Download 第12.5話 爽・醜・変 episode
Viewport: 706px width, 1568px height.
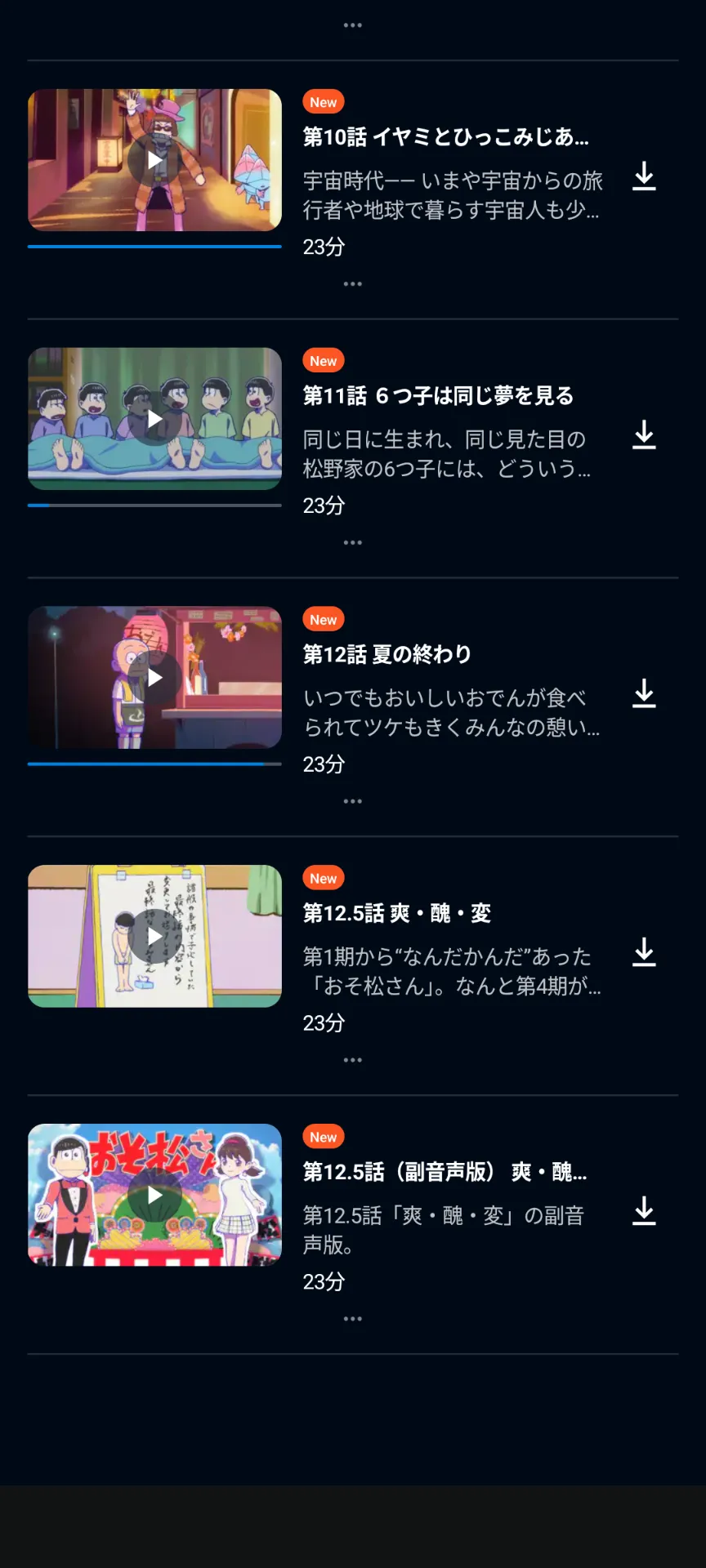tap(644, 952)
